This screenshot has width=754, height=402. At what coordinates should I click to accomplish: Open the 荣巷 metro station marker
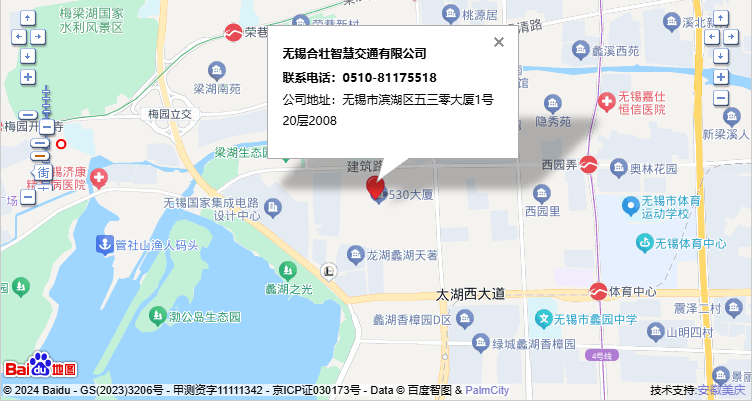[x=232, y=33]
